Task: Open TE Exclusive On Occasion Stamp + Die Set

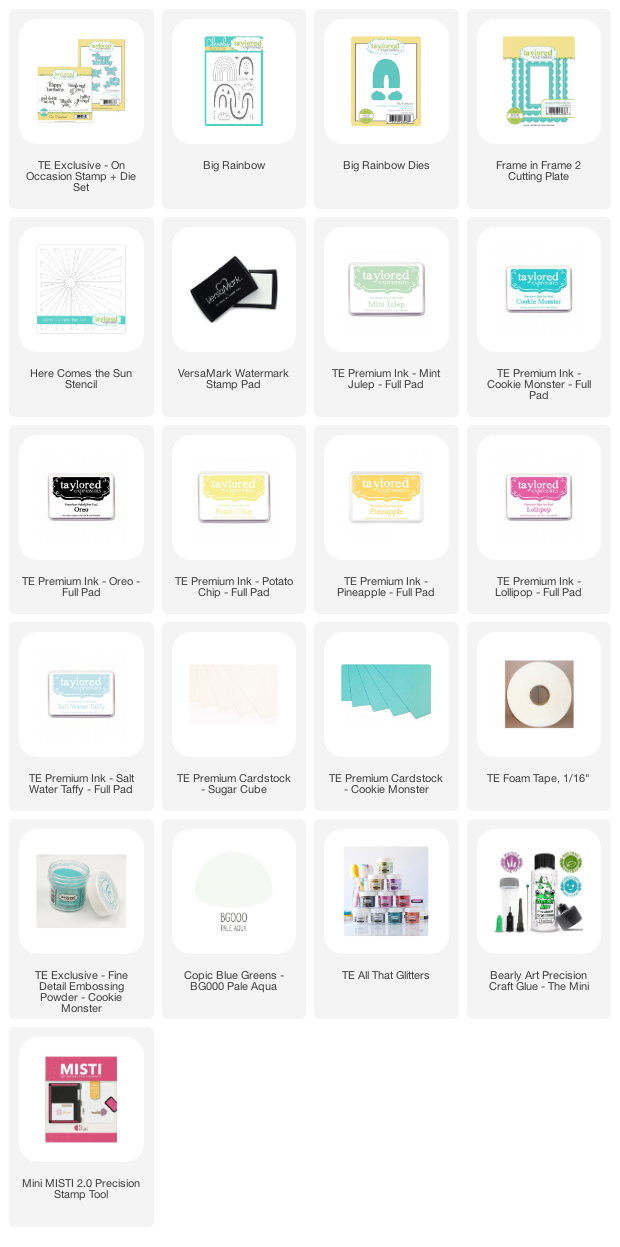Action: point(81,109)
